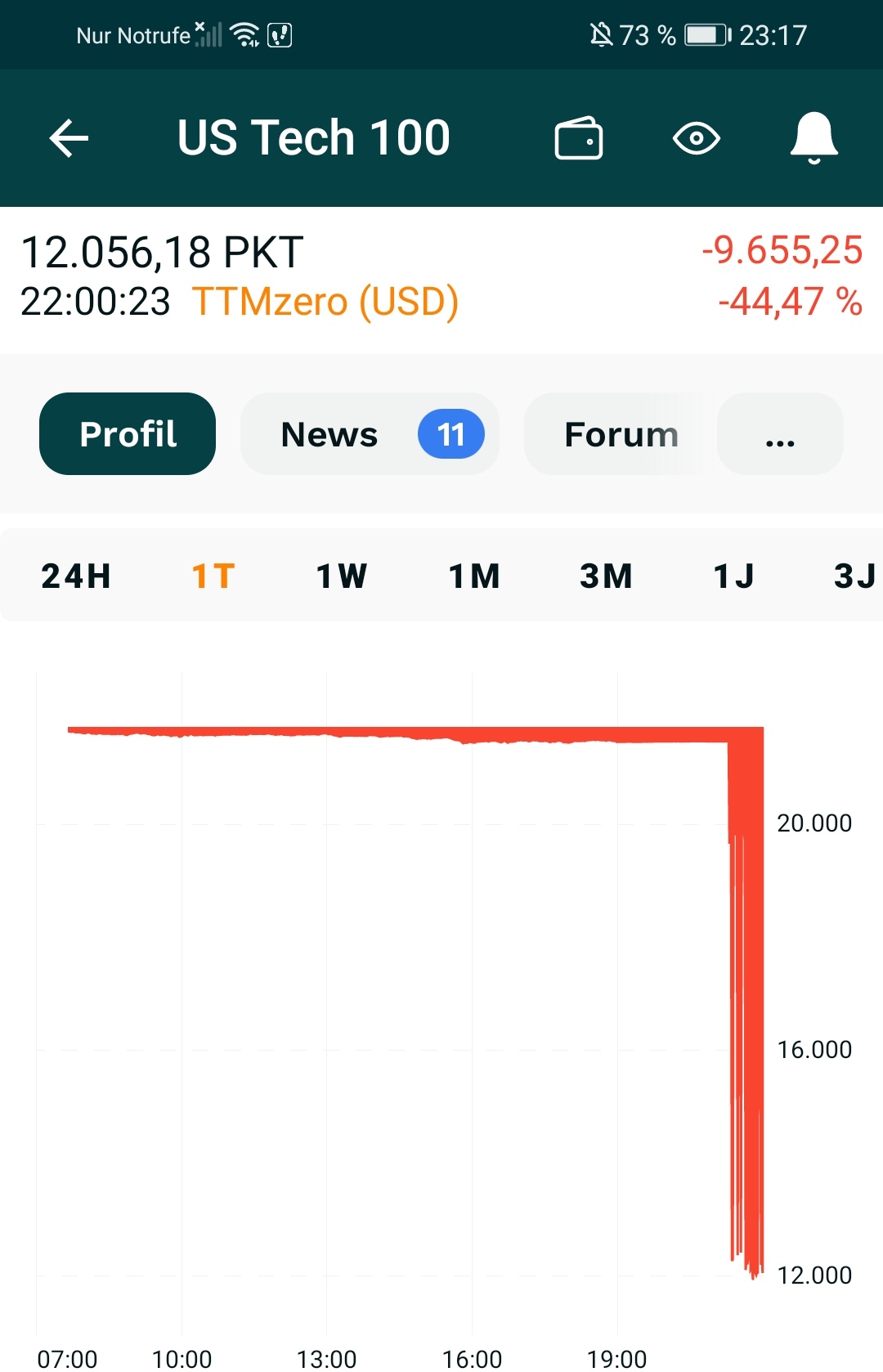Change chart range to 1W
The height and width of the screenshot is (1372, 883).
pyautogui.click(x=342, y=576)
